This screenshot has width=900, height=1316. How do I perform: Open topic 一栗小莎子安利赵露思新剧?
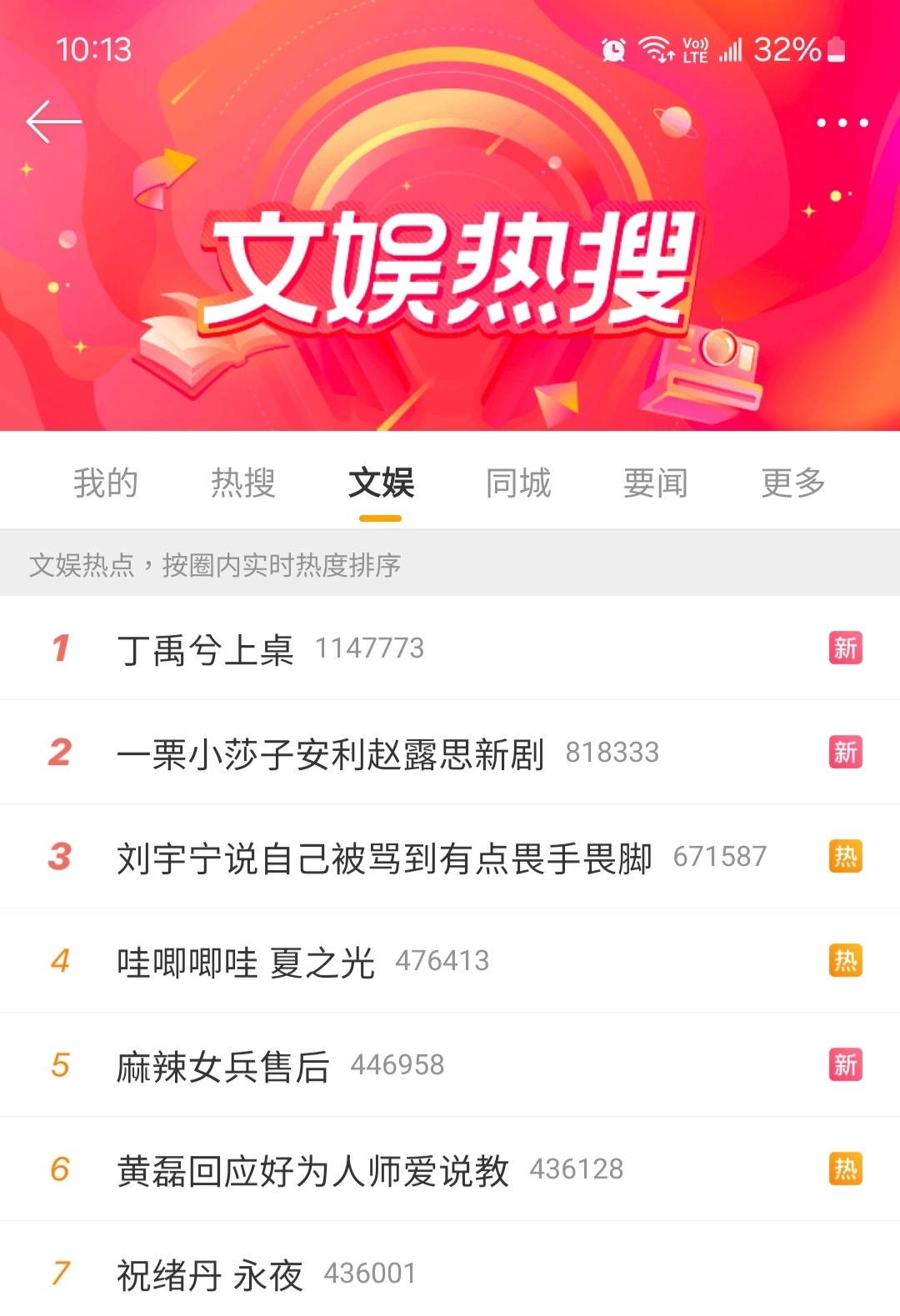tap(331, 753)
